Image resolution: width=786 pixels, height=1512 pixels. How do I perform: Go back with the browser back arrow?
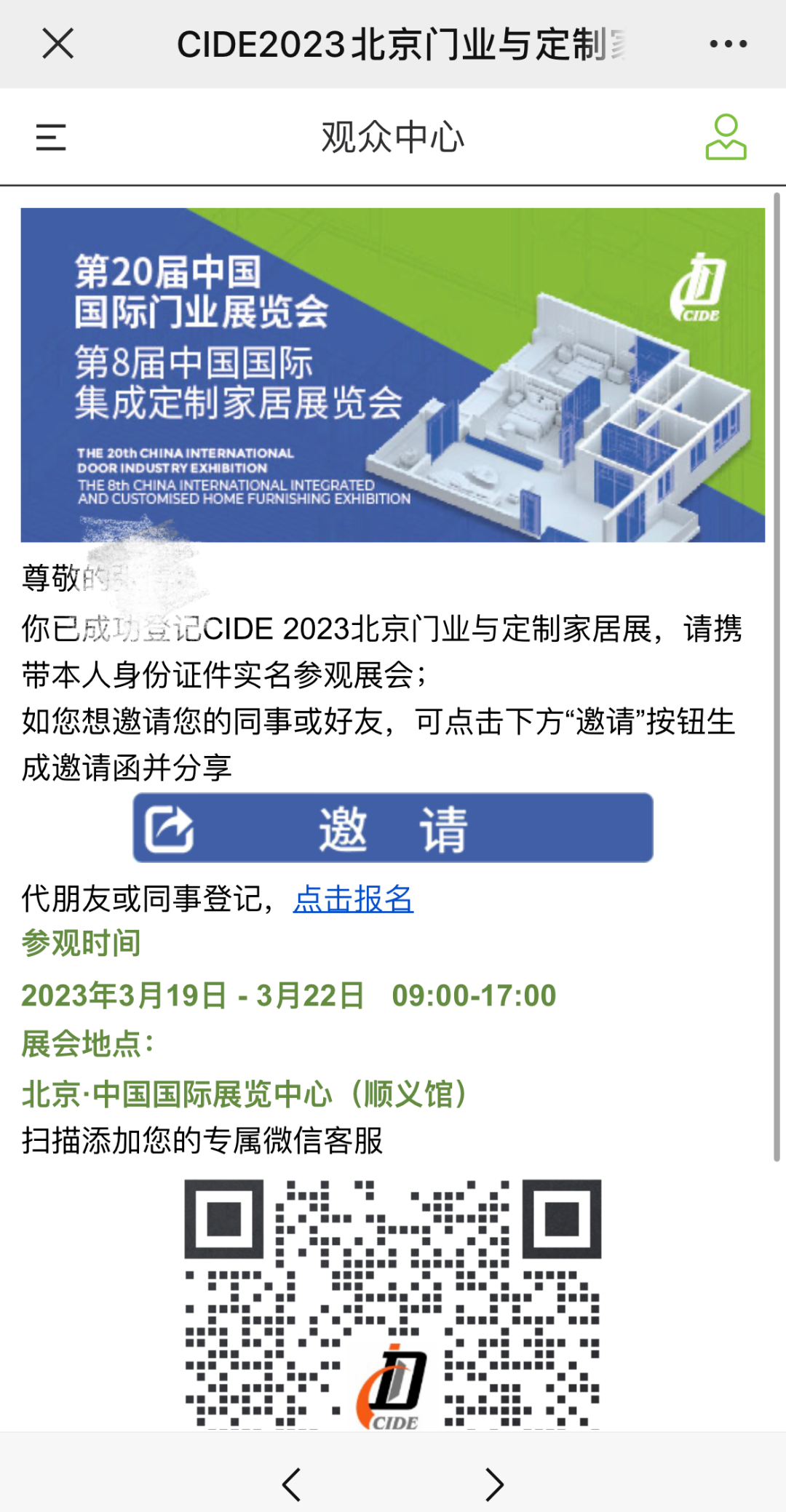291,1485
